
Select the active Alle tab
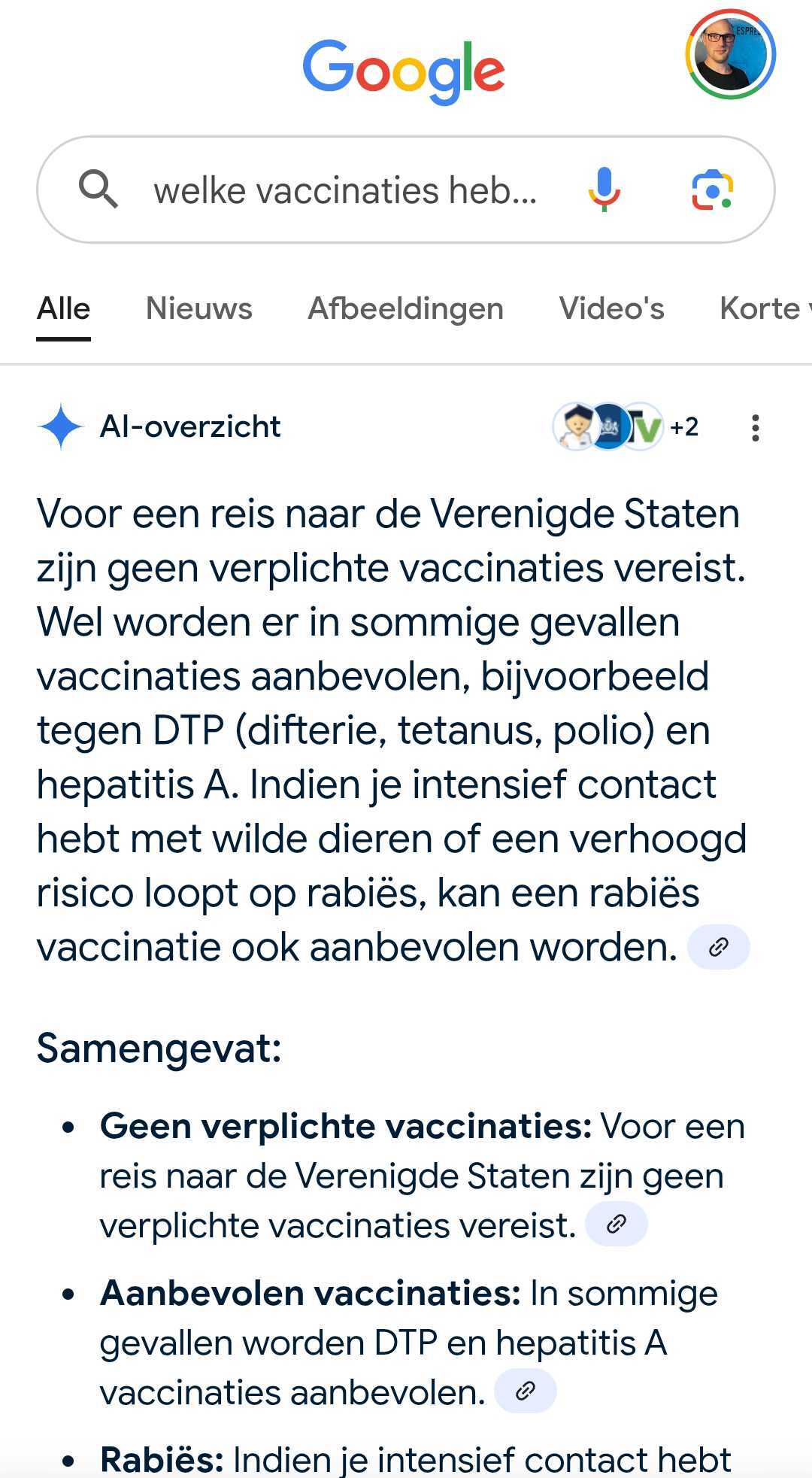(x=63, y=308)
